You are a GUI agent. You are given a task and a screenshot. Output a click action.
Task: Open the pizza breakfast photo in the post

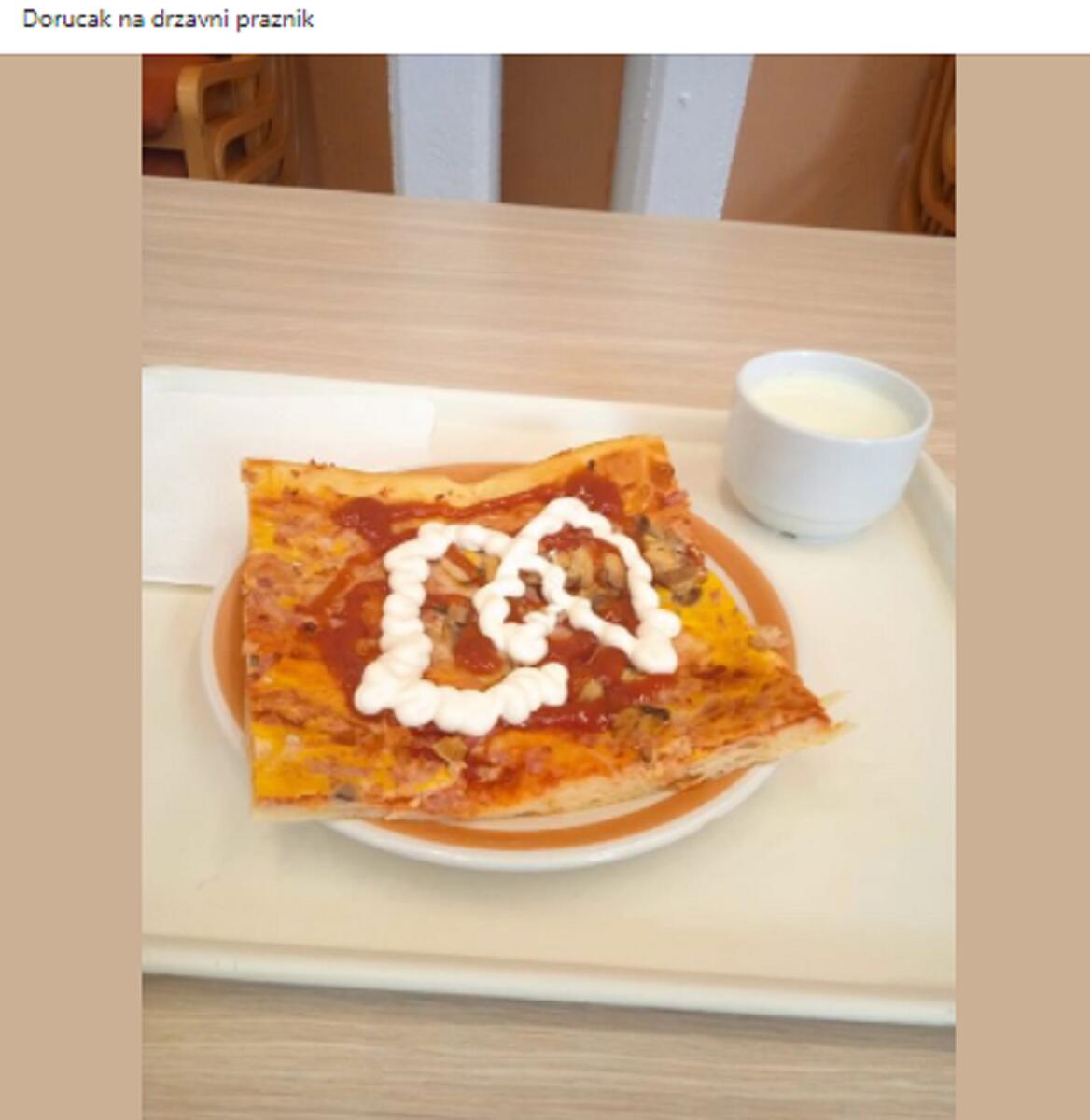[548, 586]
